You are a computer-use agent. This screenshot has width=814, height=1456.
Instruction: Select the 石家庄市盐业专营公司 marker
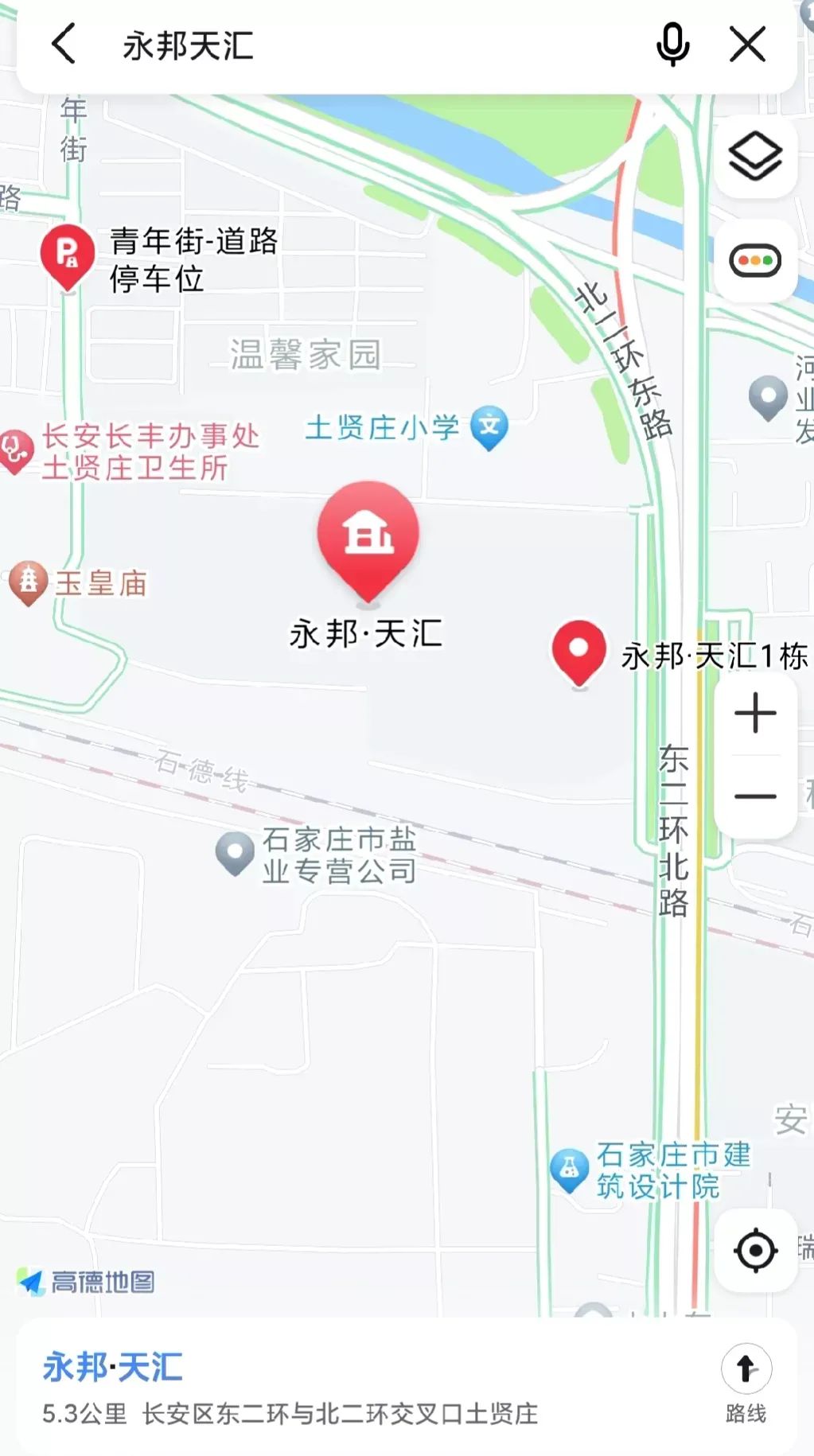tap(235, 852)
